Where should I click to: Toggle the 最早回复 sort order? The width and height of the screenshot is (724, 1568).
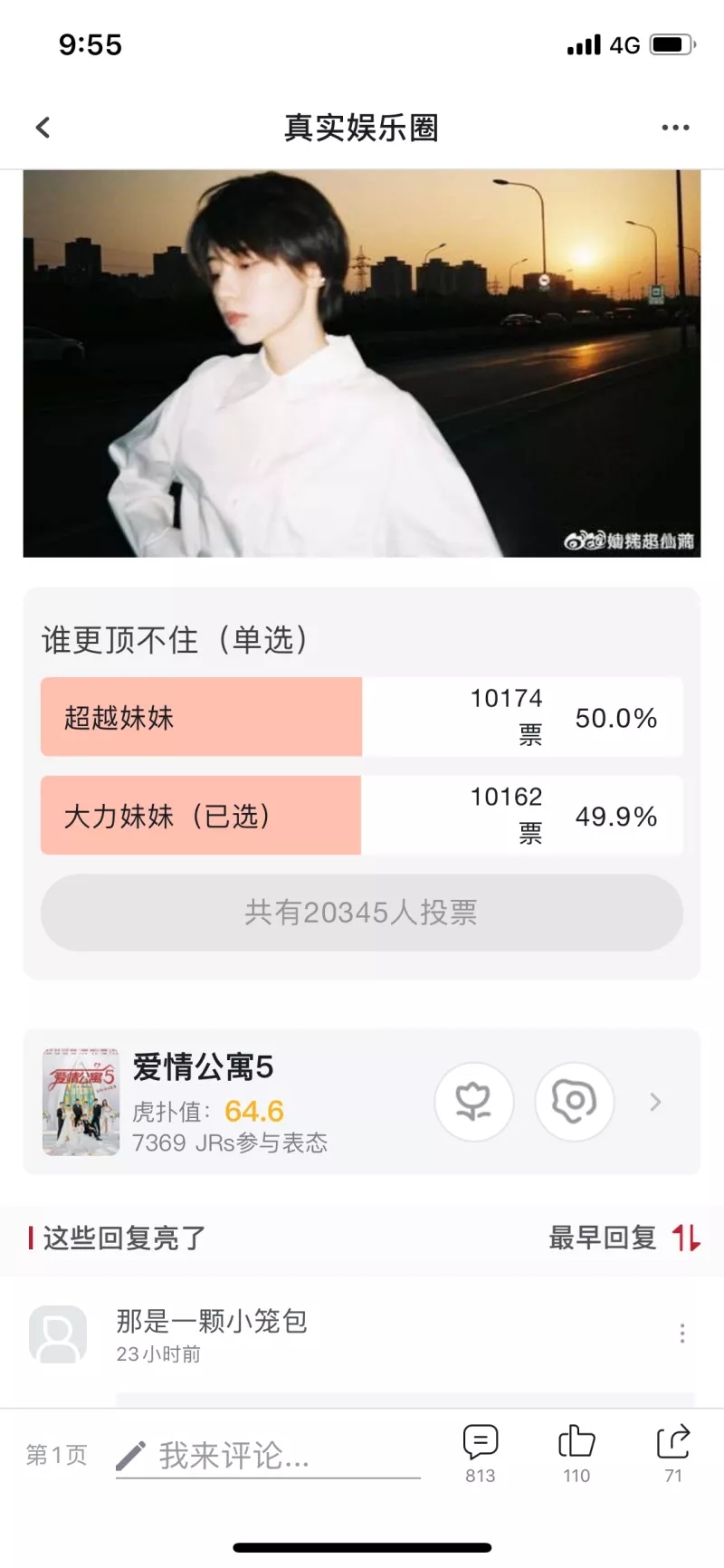click(x=624, y=1238)
